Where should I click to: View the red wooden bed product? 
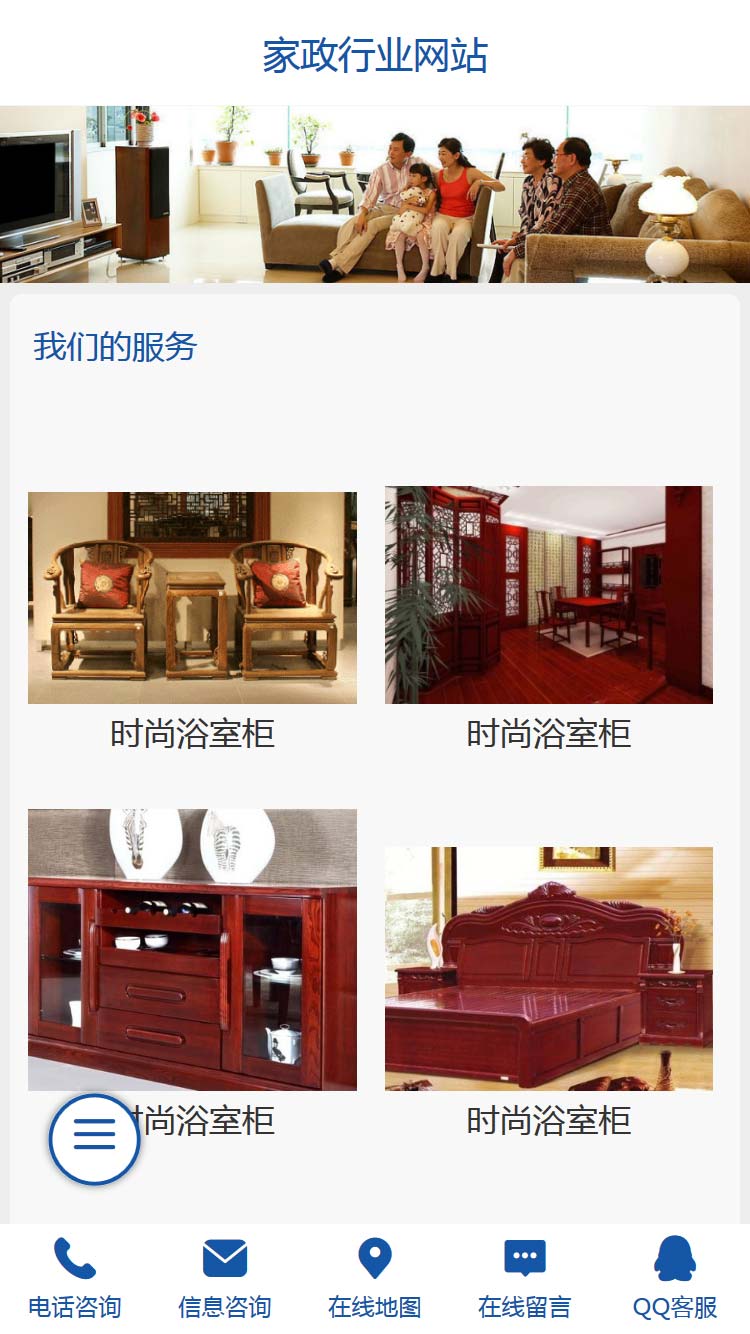(x=549, y=968)
